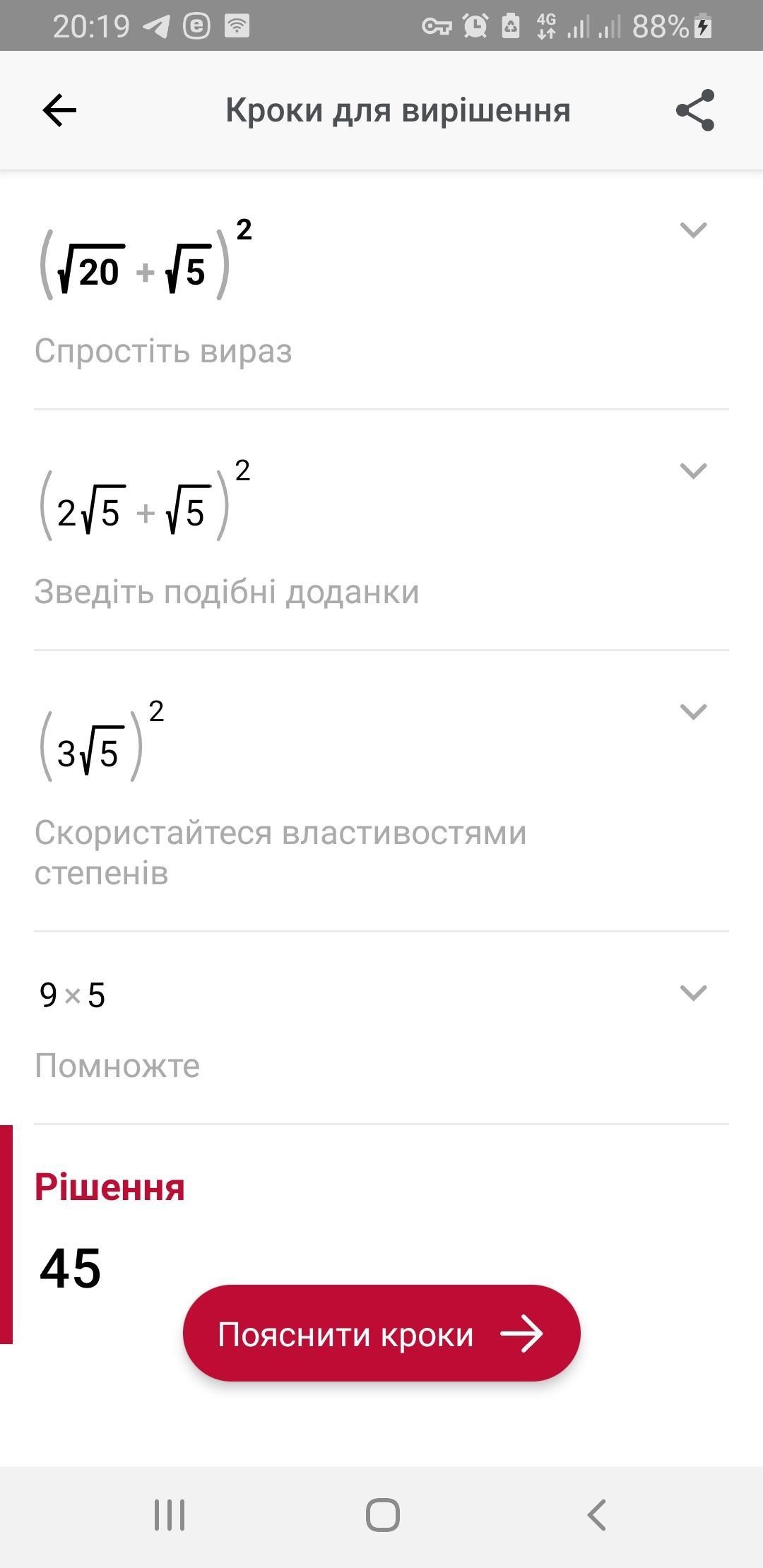This screenshot has width=763, height=1568.
Task: Expand the 'Спростіть вираз' step
Action: tap(692, 230)
